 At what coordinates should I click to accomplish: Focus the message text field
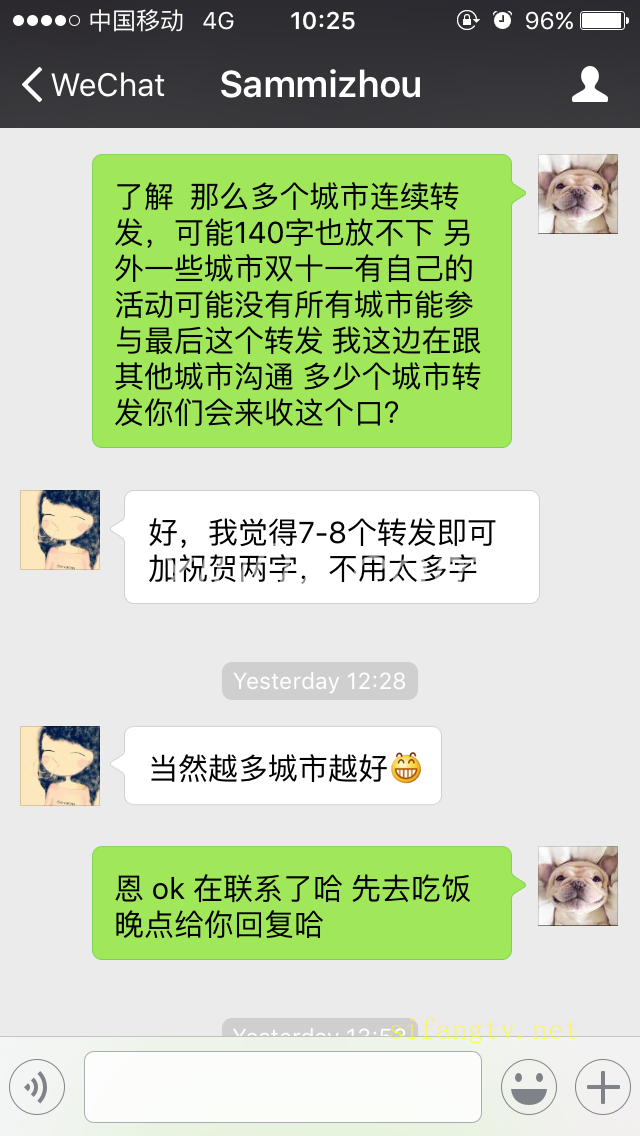282,1087
